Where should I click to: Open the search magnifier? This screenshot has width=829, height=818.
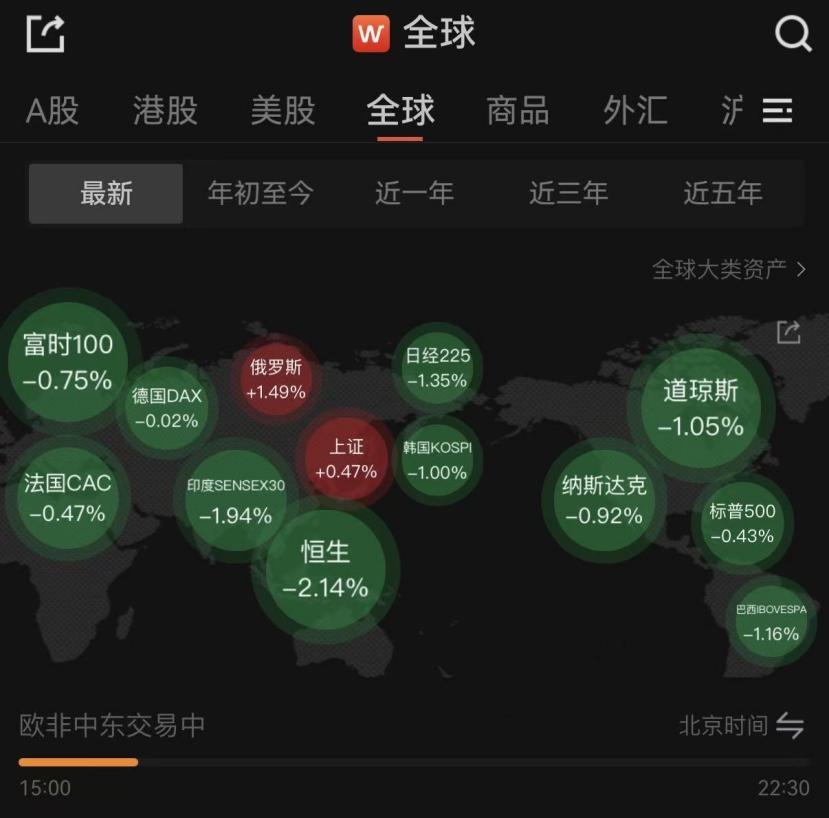point(792,34)
